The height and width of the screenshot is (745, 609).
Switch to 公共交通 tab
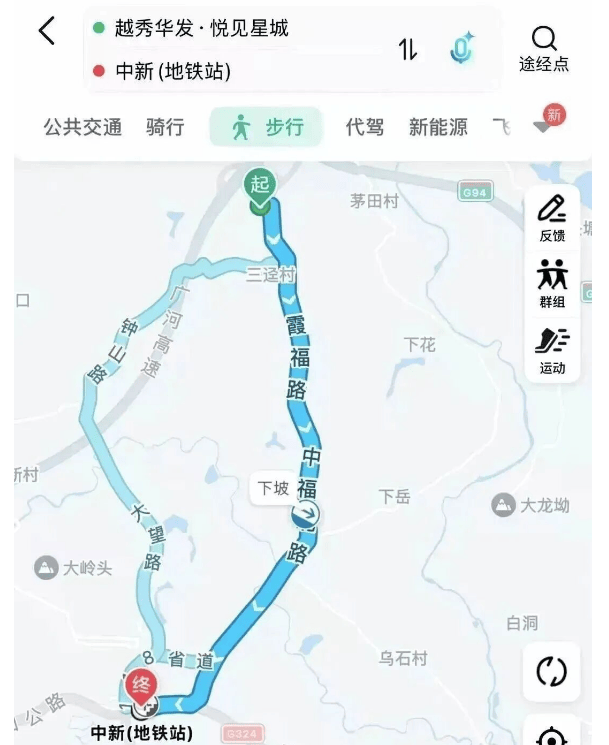[x=82, y=127]
